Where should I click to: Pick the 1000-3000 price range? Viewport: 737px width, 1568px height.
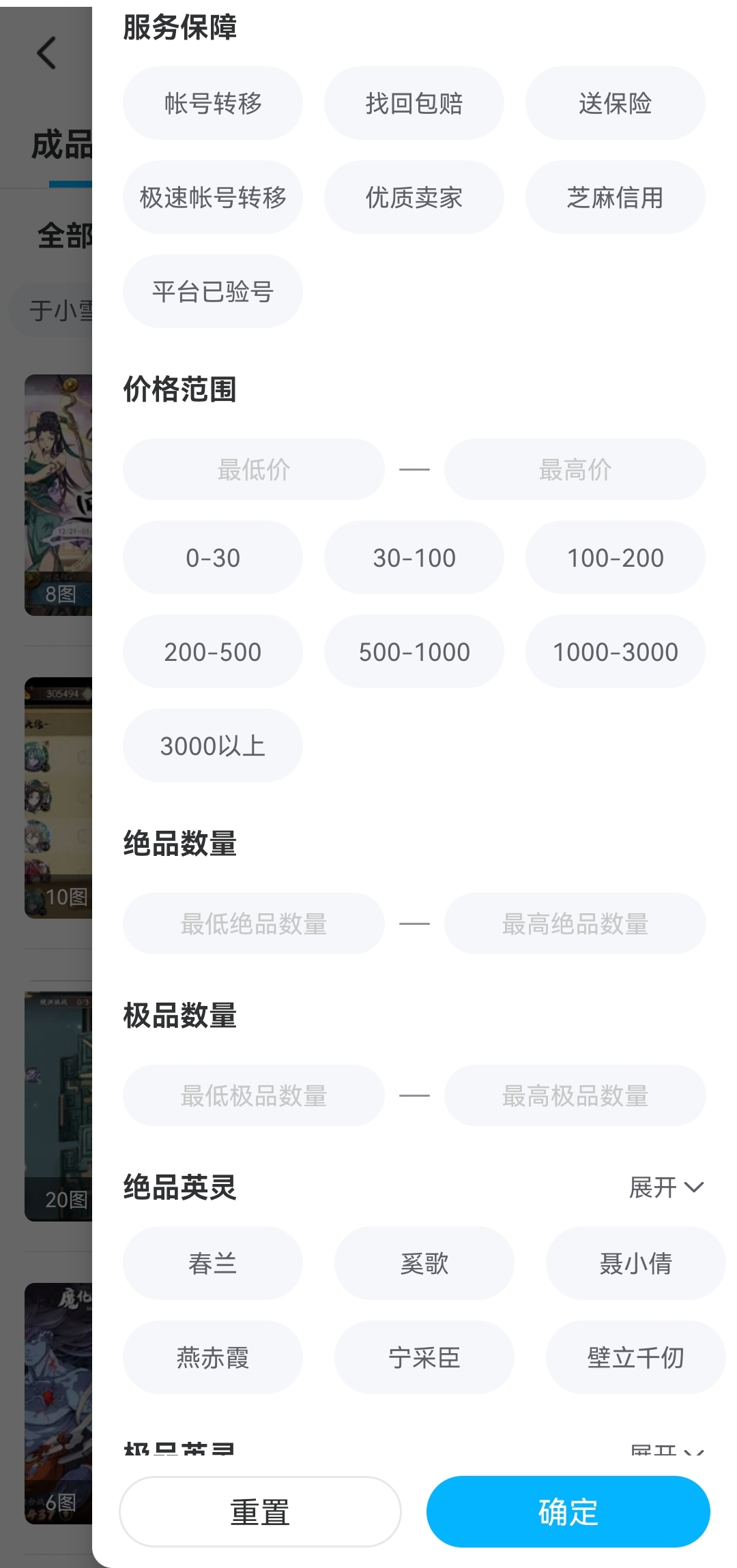[x=615, y=651]
